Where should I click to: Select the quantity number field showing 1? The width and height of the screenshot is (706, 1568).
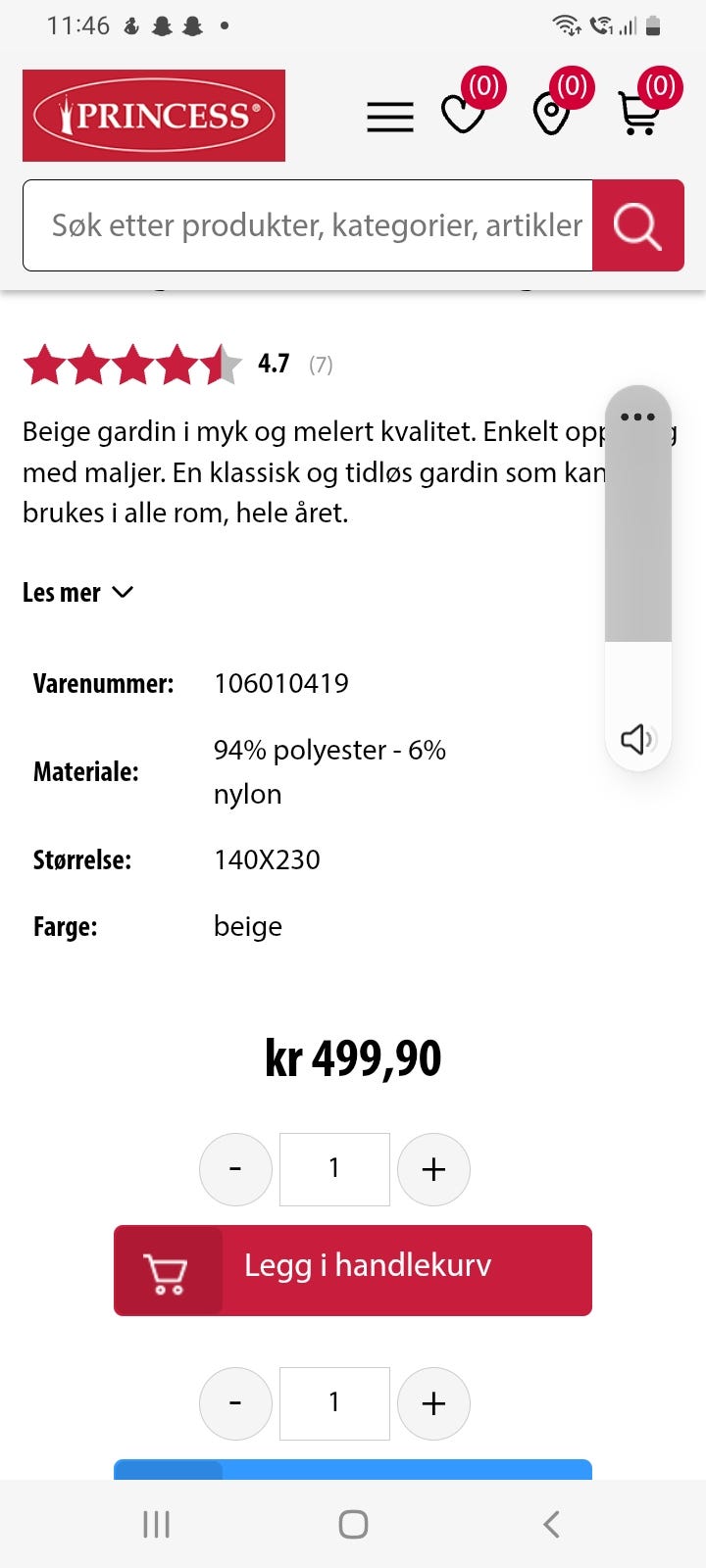[x=334, y=1168]
